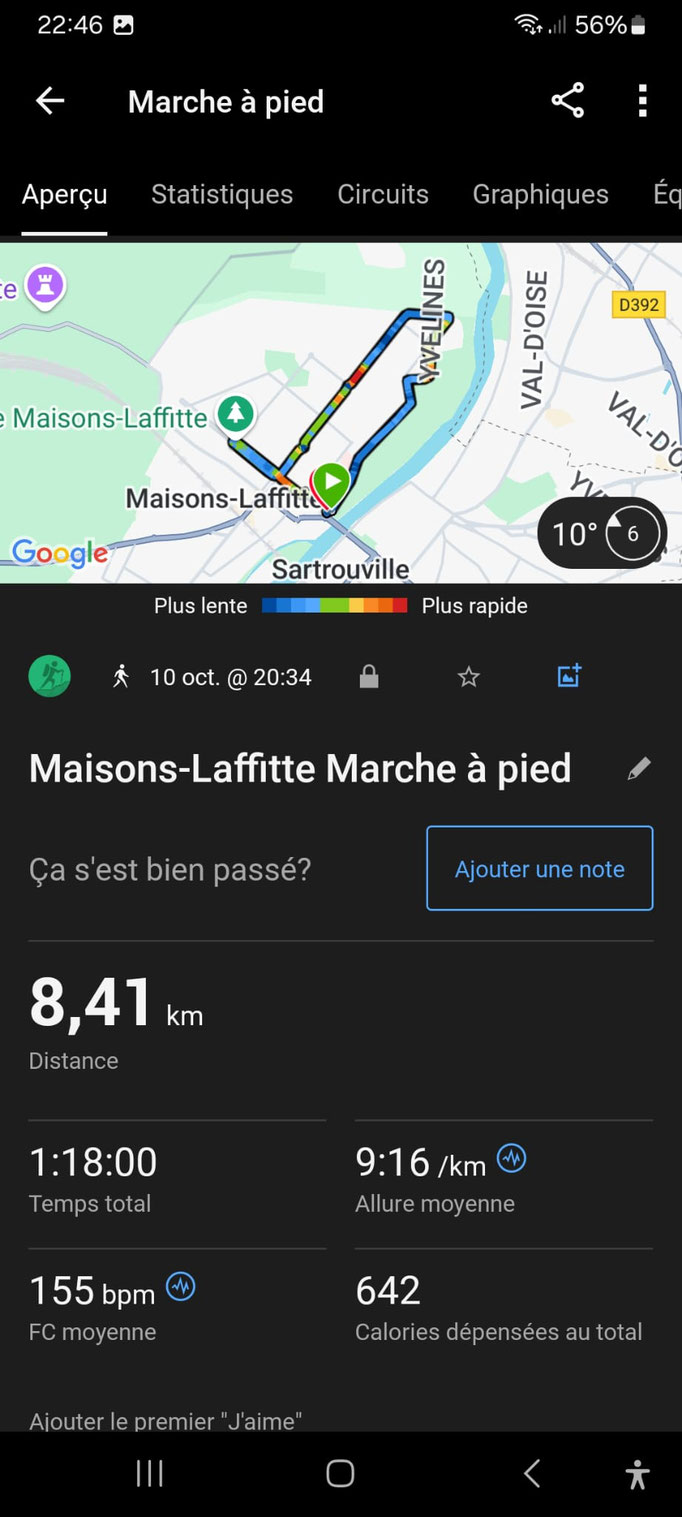Switch to the Statistiques tab
This screenshot has width=682, height=1517.
click(222, 194)
